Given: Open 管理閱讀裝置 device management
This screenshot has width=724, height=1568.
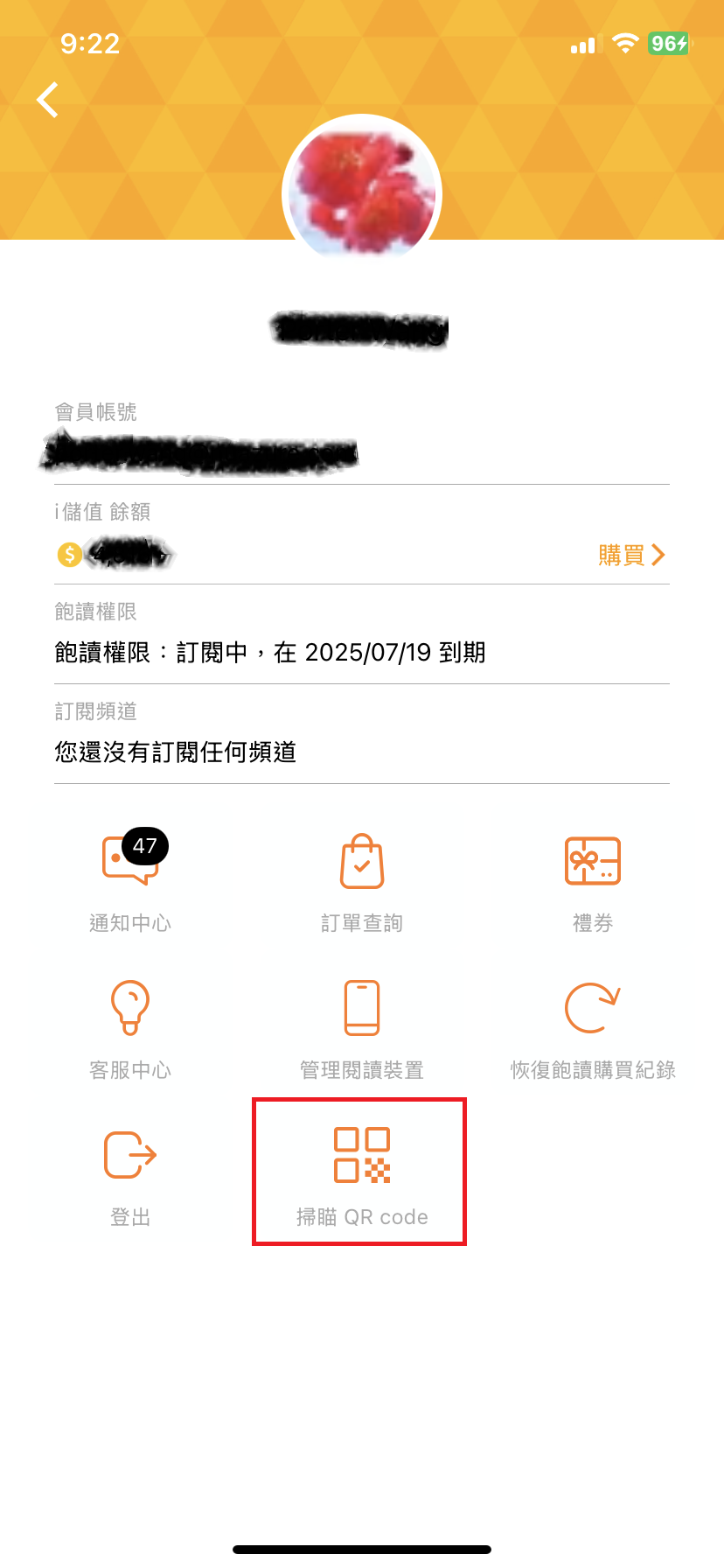Looking at the screenshot, I should (362, 1029).
